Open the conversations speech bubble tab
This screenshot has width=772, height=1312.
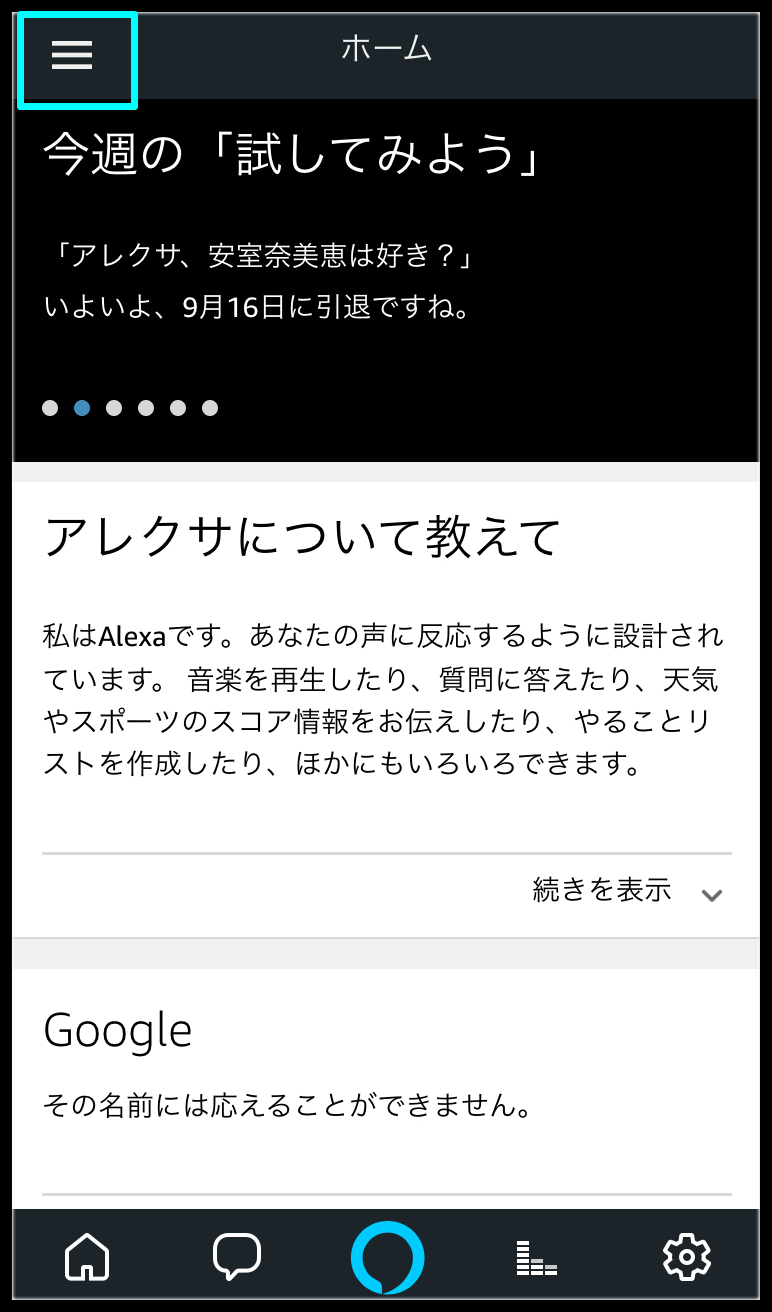tap(237, 1256)
